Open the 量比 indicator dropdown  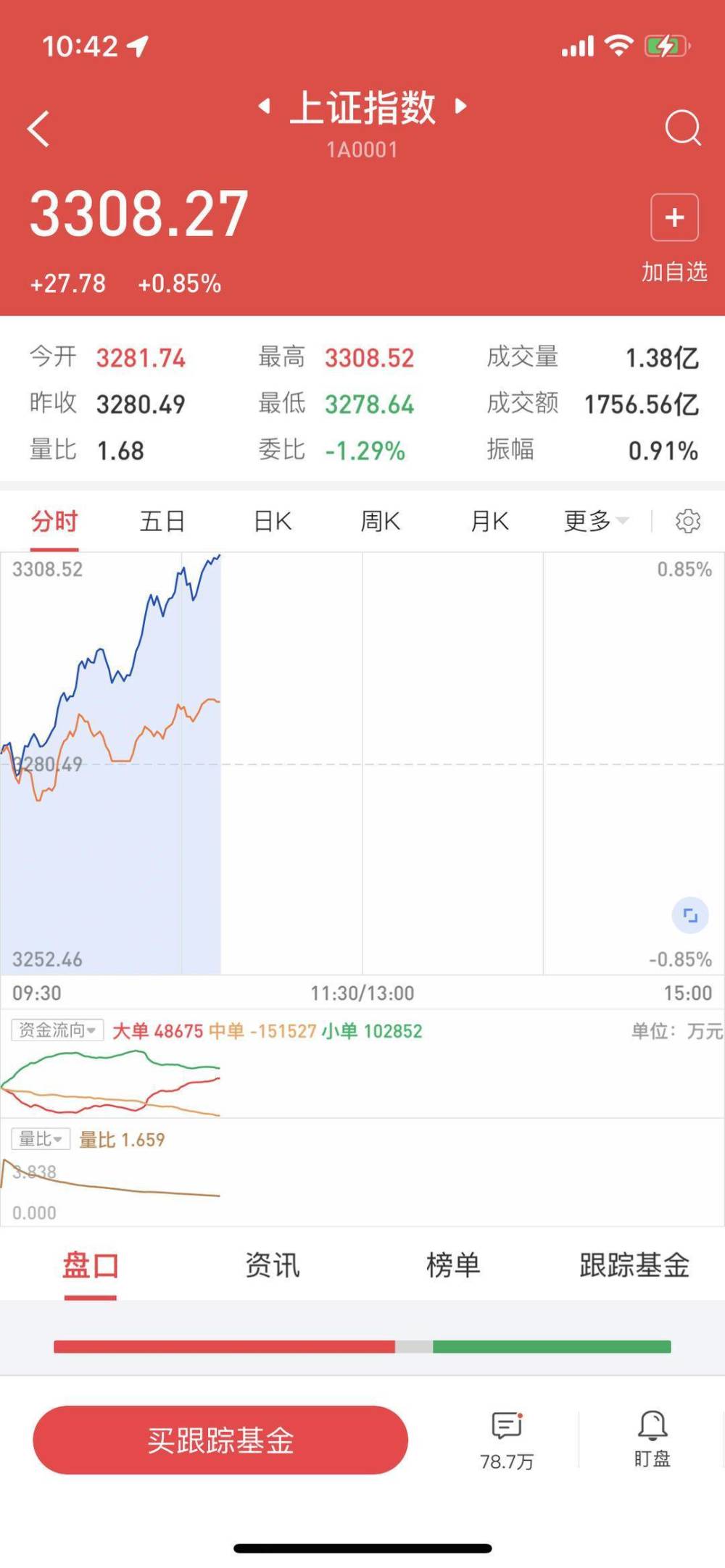(41, 1139)
